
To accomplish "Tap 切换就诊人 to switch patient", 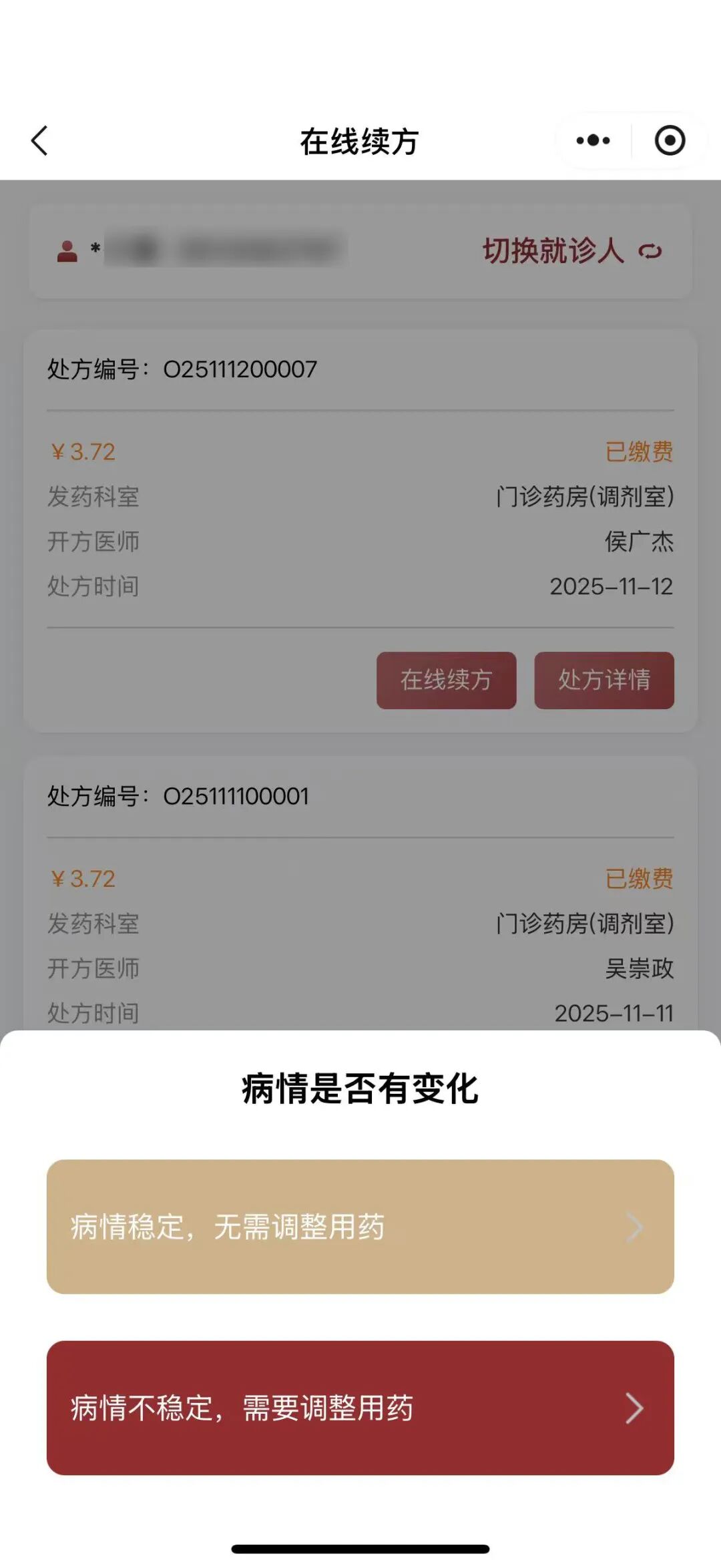I will click(x=571, y=251).
